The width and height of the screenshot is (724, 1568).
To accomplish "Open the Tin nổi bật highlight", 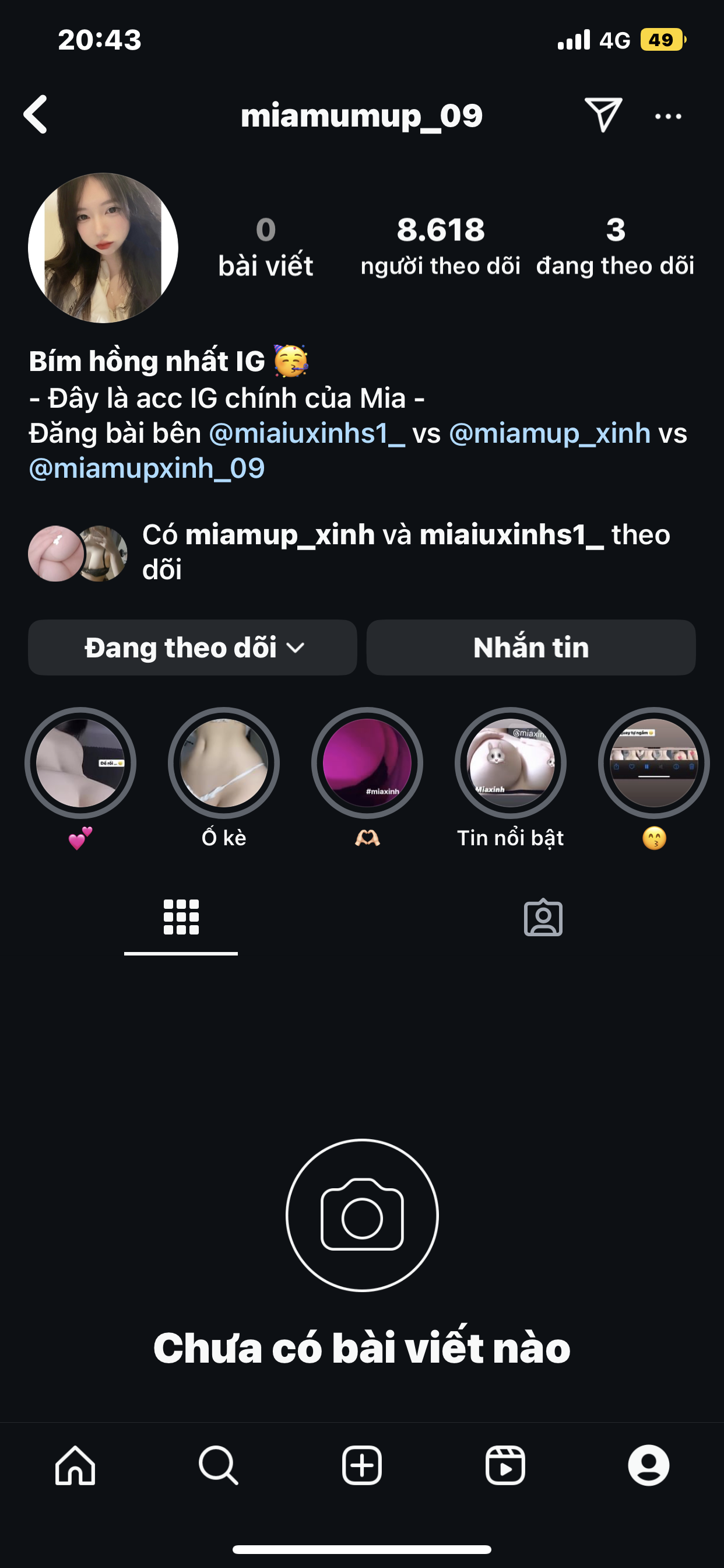I will pos(511,764).
